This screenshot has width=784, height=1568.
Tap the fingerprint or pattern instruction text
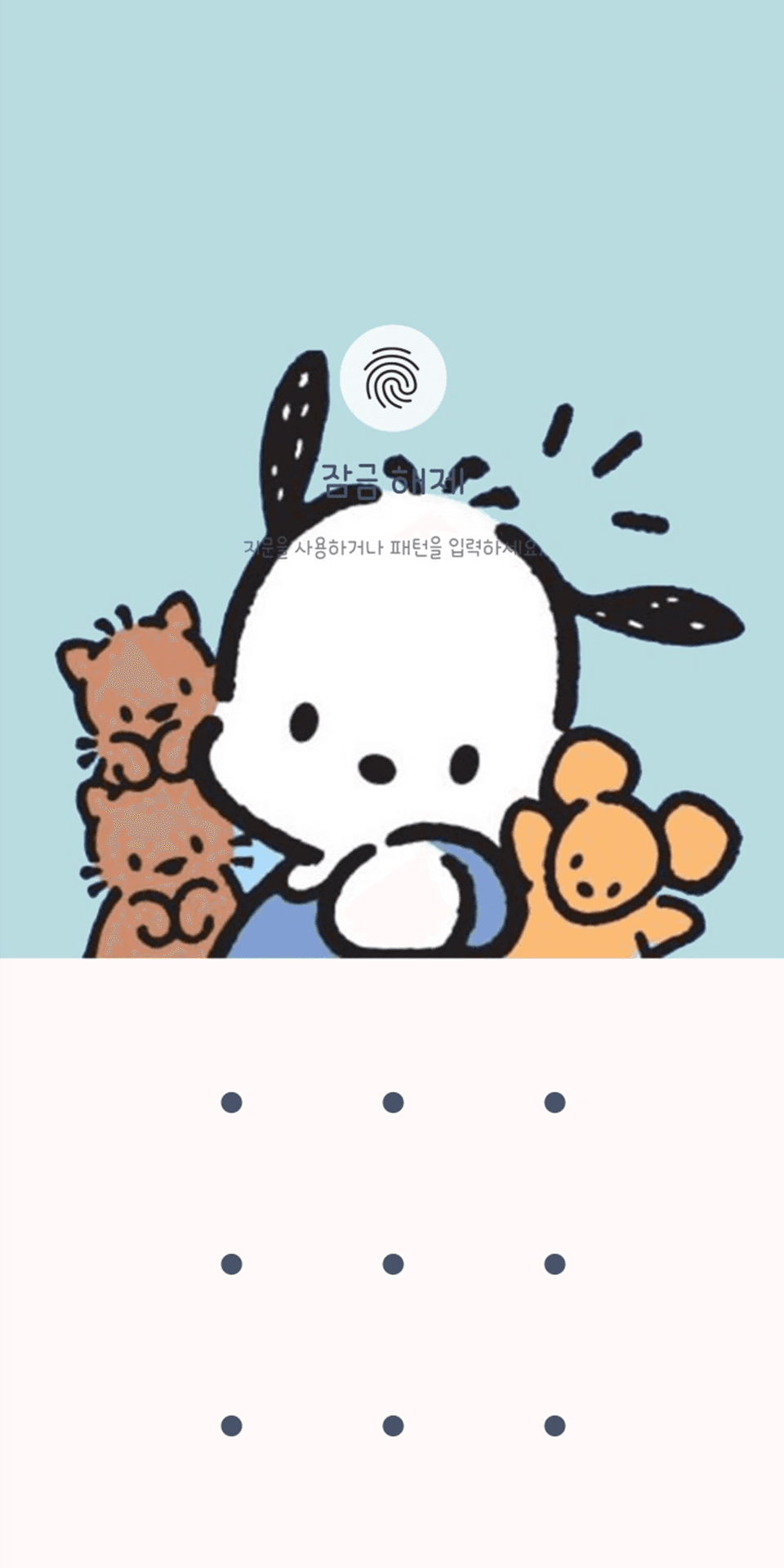(392, 546)
